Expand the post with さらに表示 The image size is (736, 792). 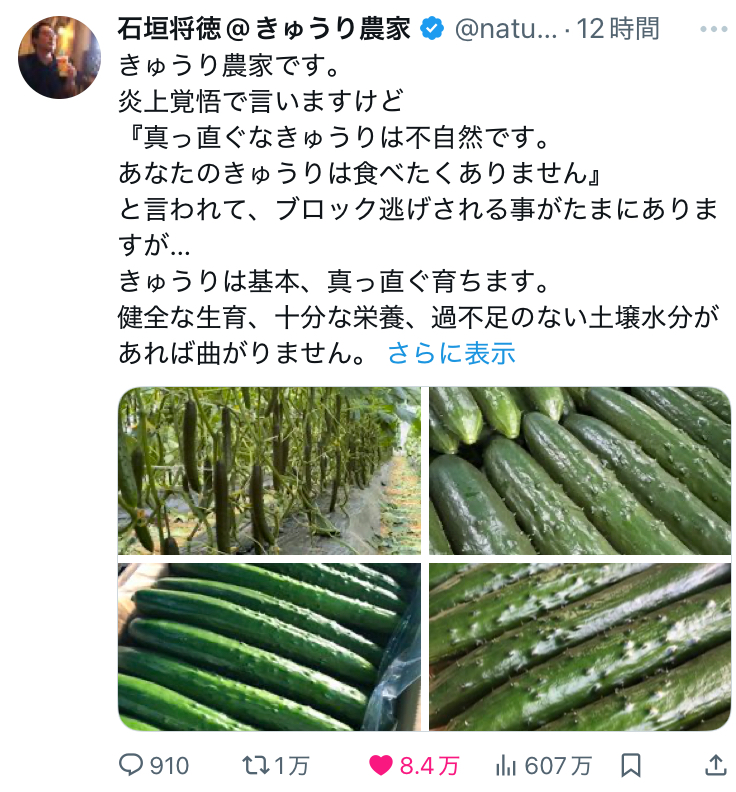[450, 353]
